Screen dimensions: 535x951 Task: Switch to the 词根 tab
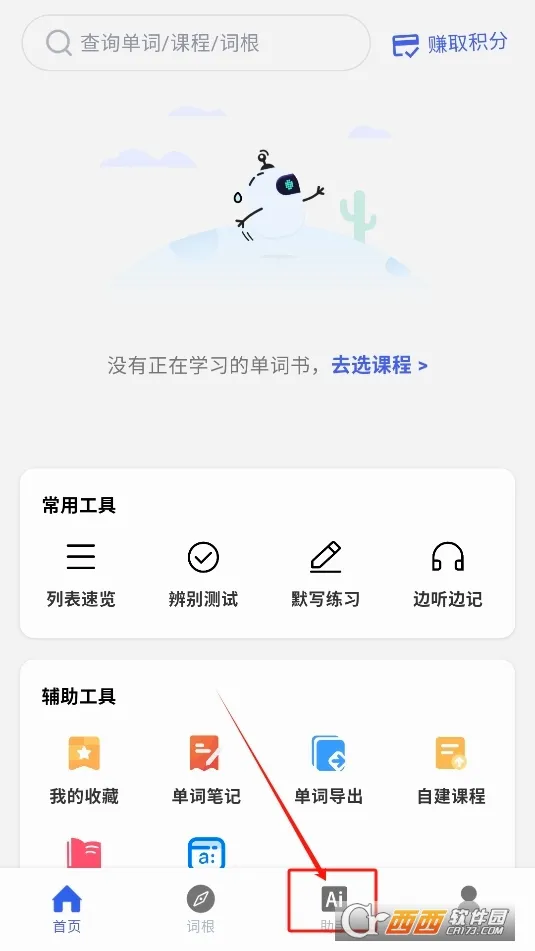[201, 909]
